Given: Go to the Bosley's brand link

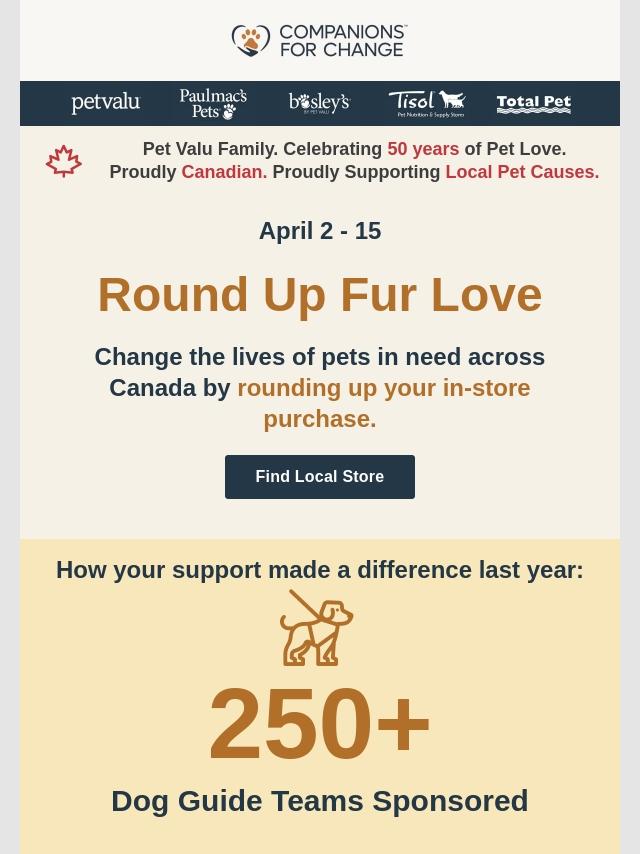Looking at the screenshot, I should point(319,103).
